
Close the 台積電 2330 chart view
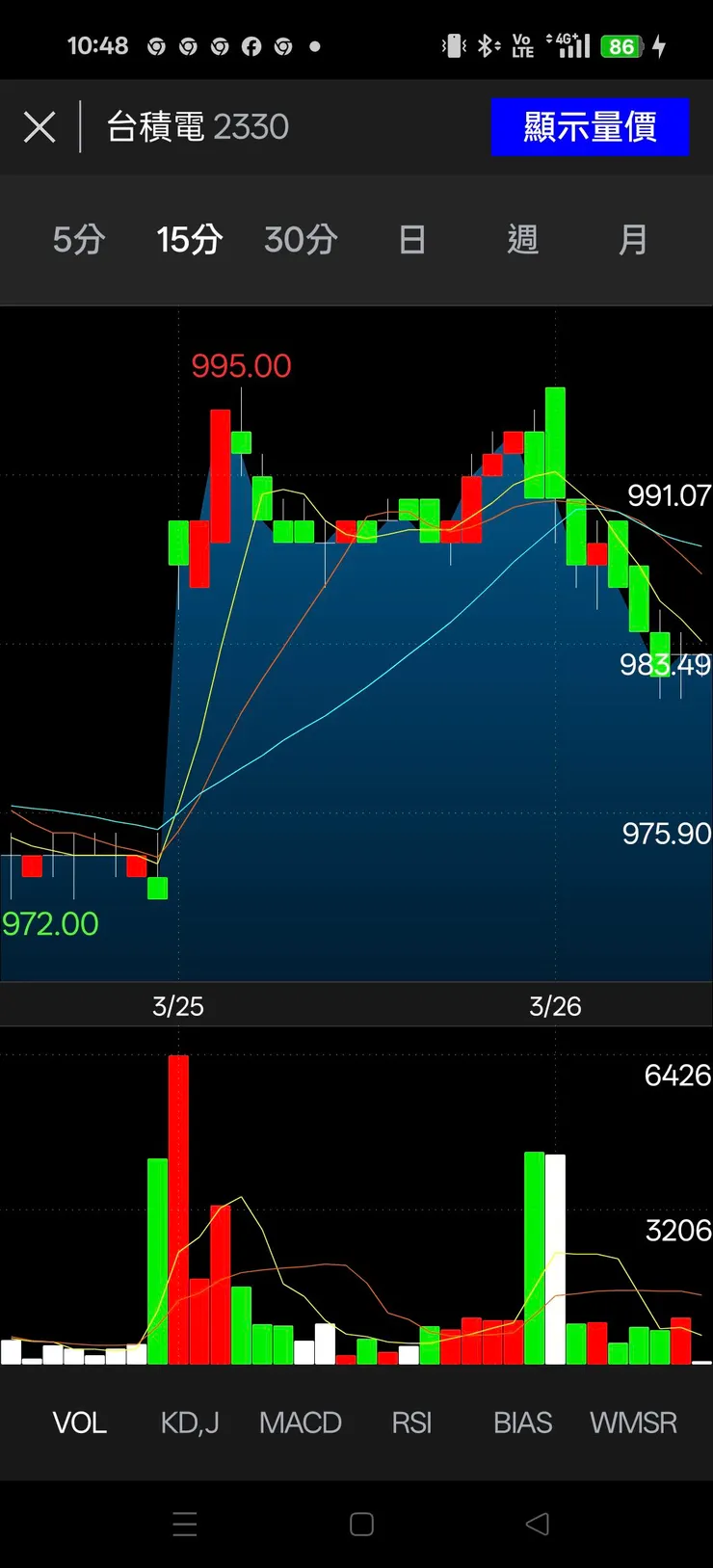(40, 127)
